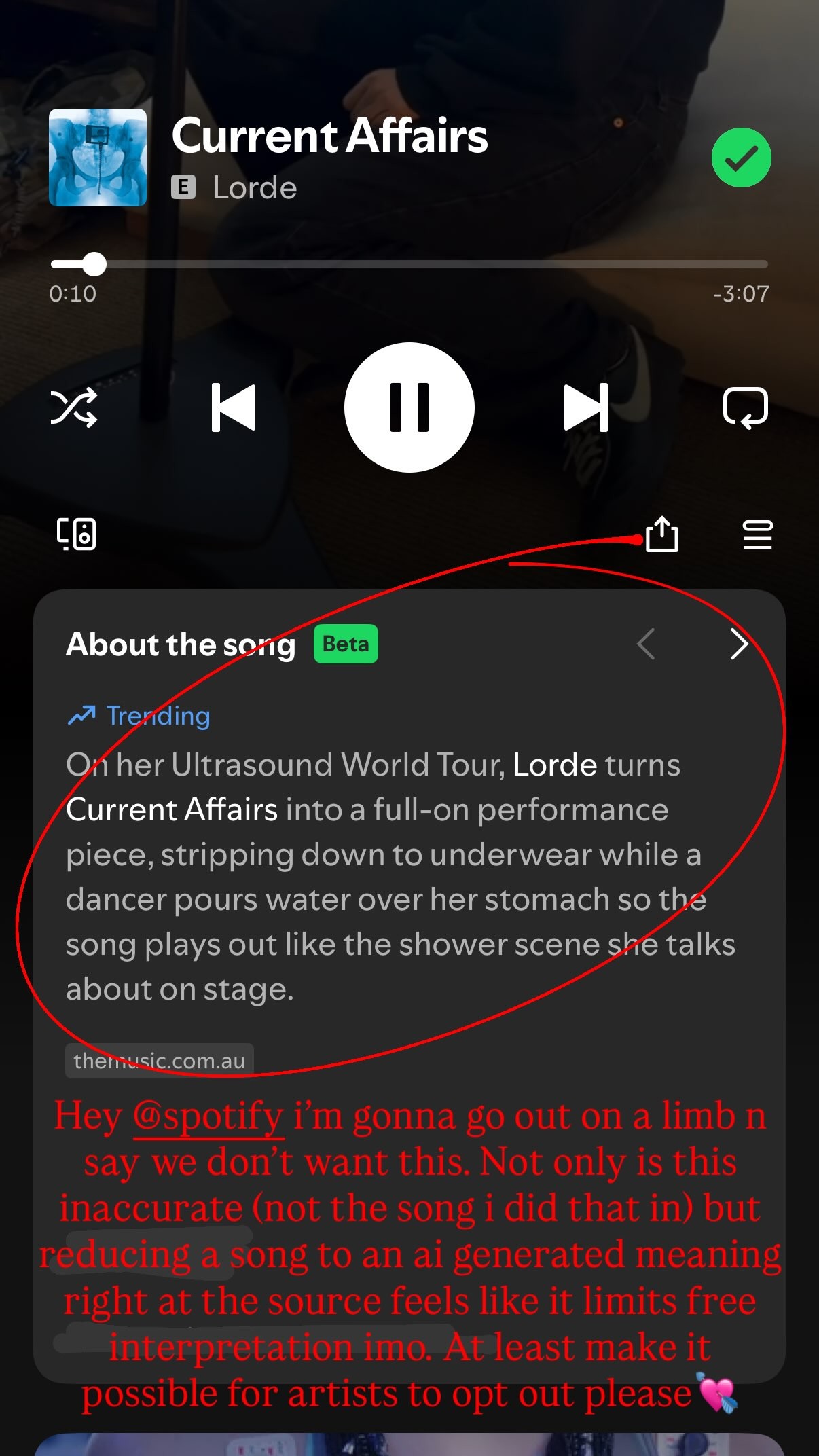The height and width of the screenshot is (1456, 819).
Task: Share this song via the share icon
Action: tap(662, 534)
